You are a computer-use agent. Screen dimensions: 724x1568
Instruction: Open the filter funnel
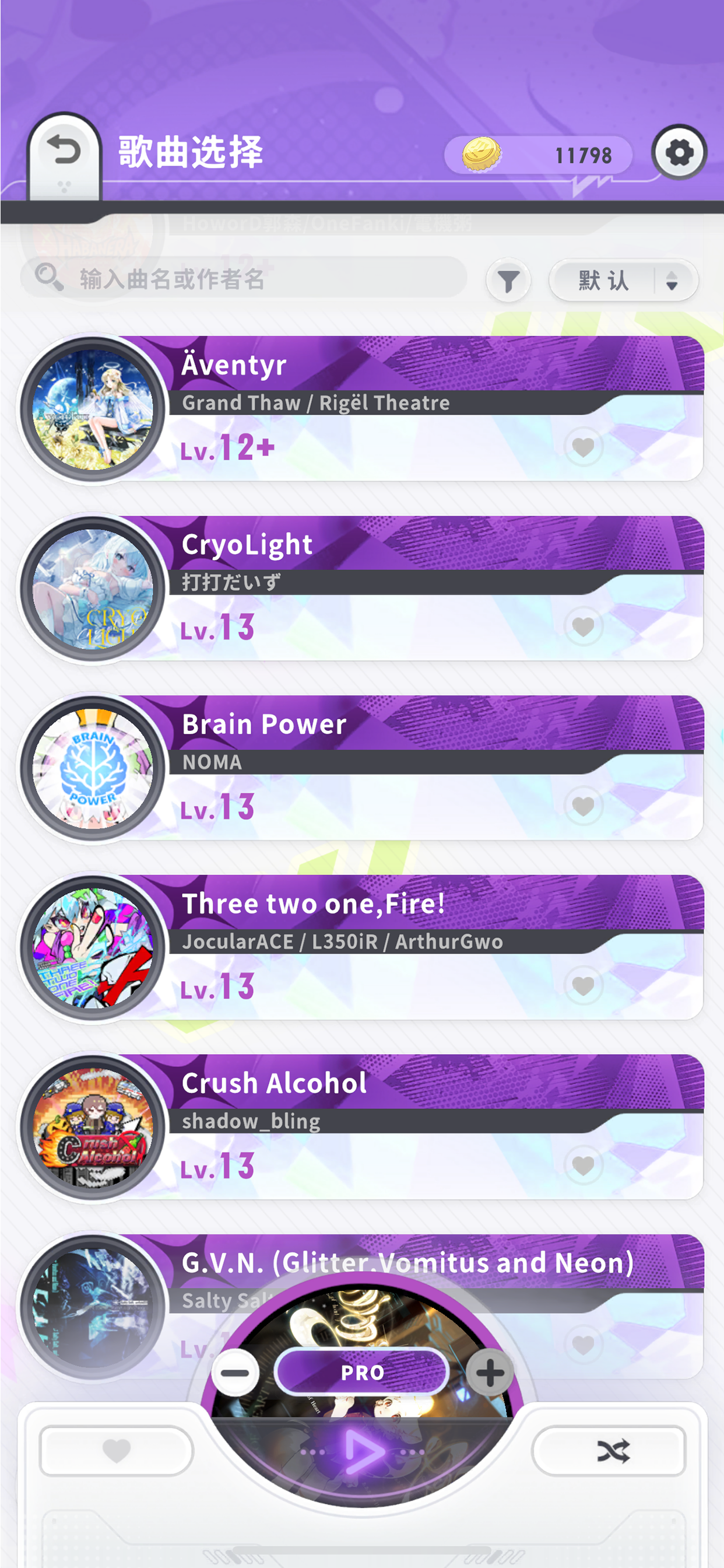[x=508, y=281]
